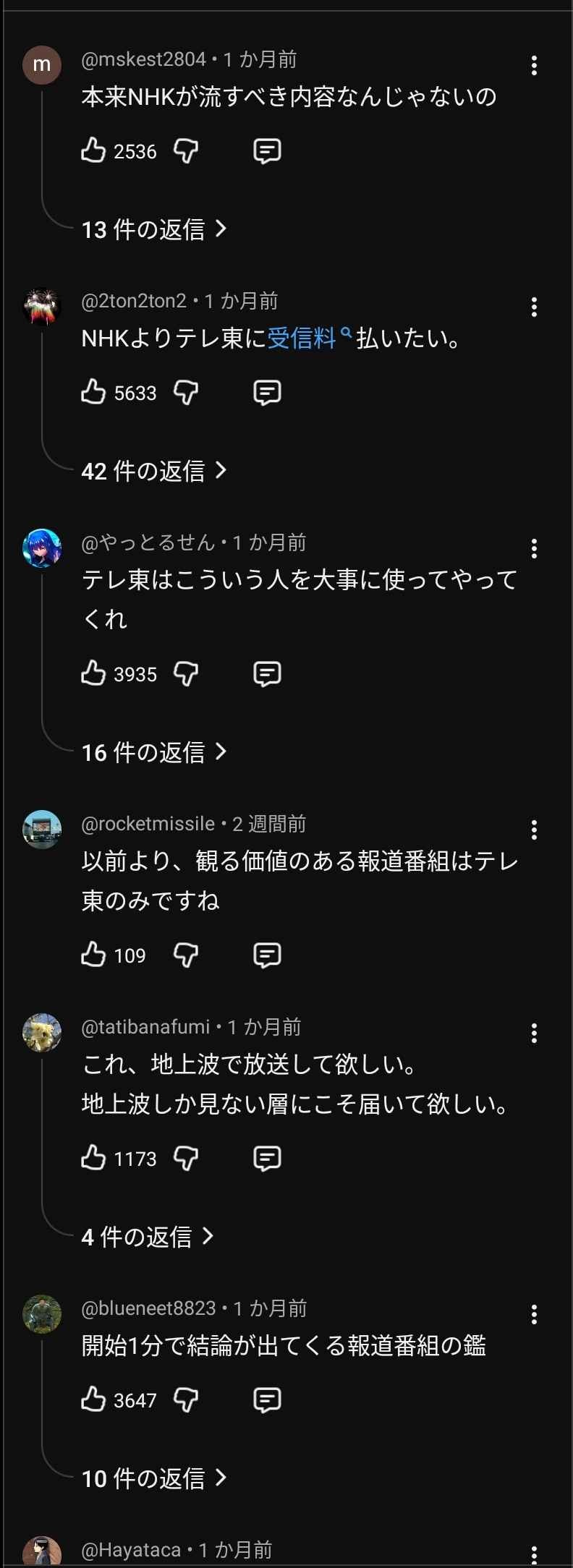Reply to the comment by @mskest2804

267,150
